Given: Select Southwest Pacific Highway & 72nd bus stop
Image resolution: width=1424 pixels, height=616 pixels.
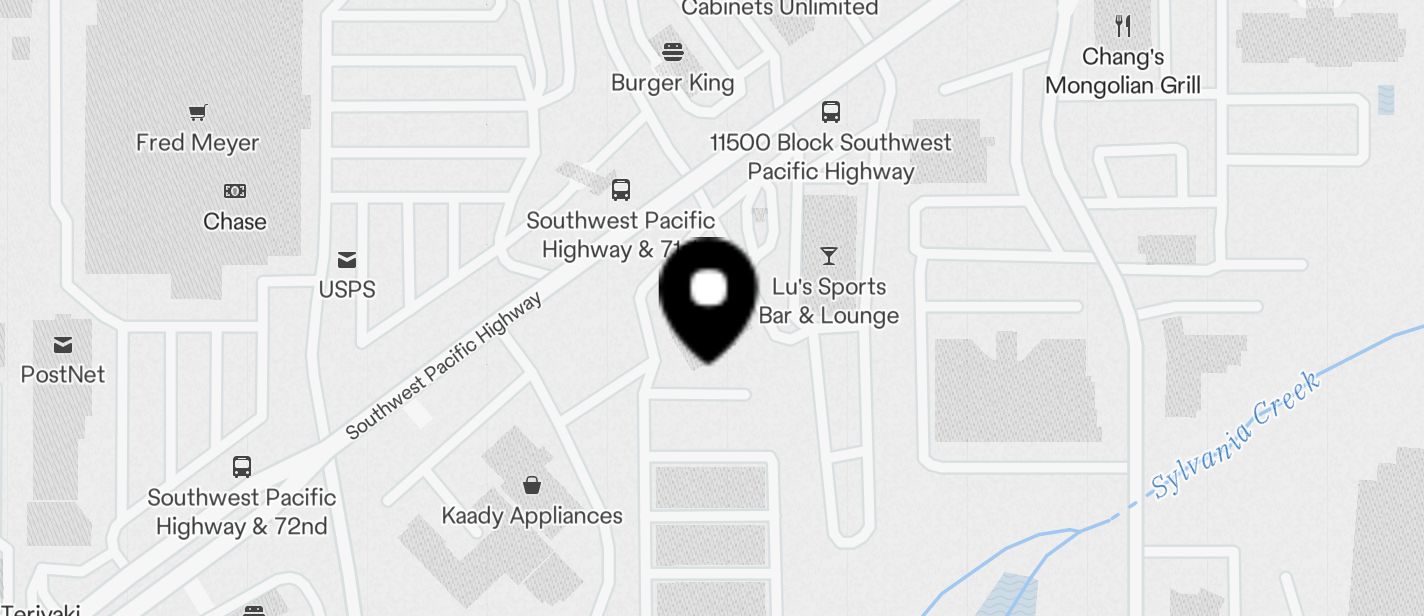Looking at the screenshot, I should (x=242, y=467).
